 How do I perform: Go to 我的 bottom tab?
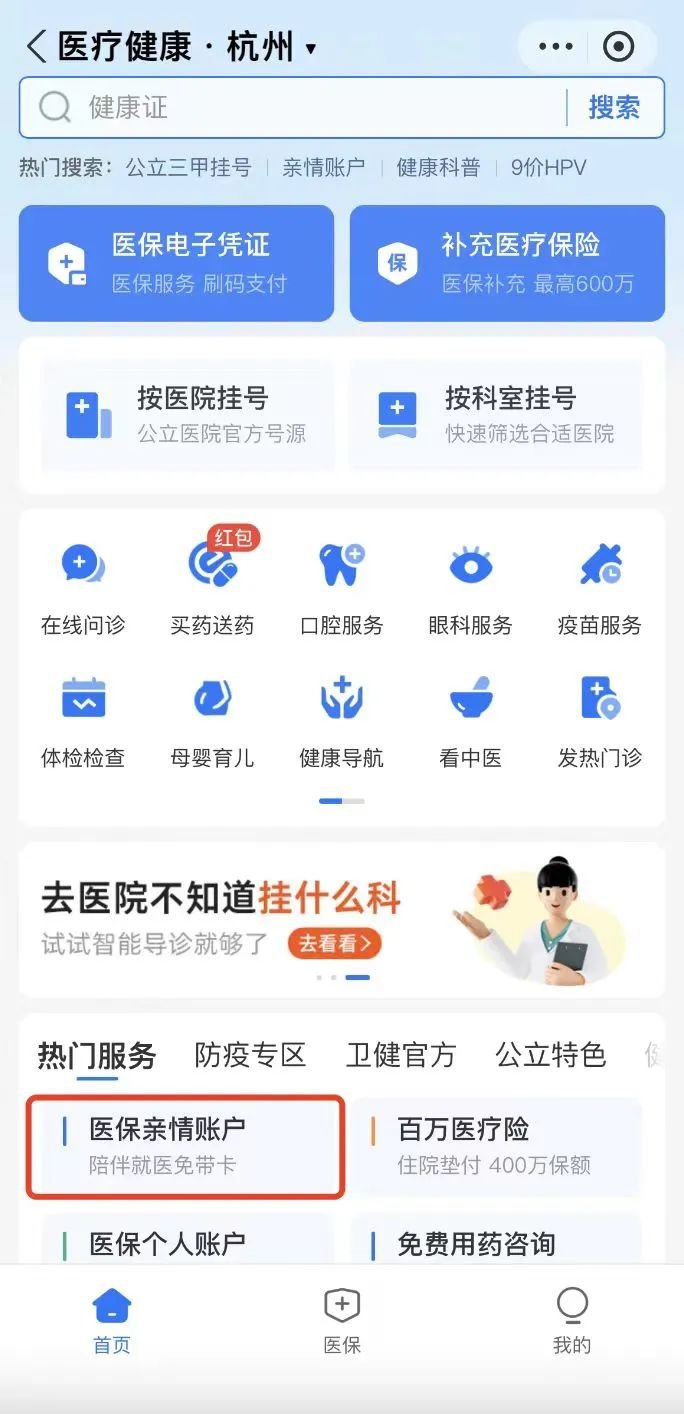tap(572, 1320)
